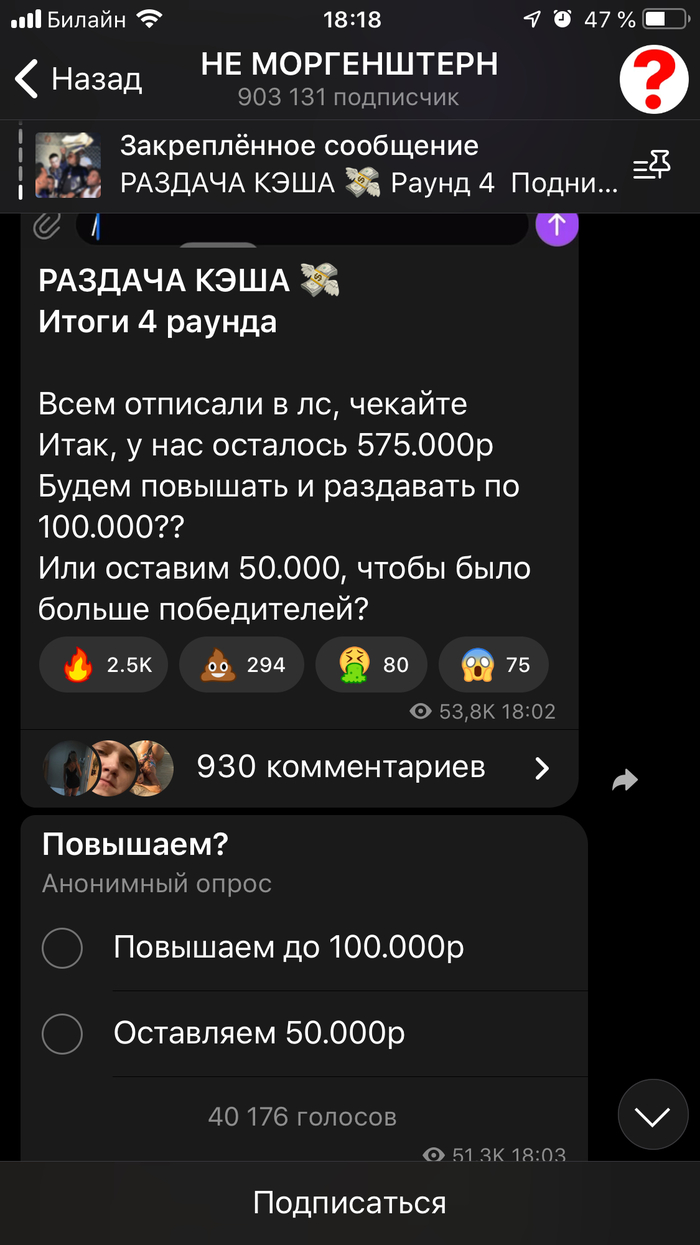
Task: Show the pinned messages list icon
Action: (652, 167)
